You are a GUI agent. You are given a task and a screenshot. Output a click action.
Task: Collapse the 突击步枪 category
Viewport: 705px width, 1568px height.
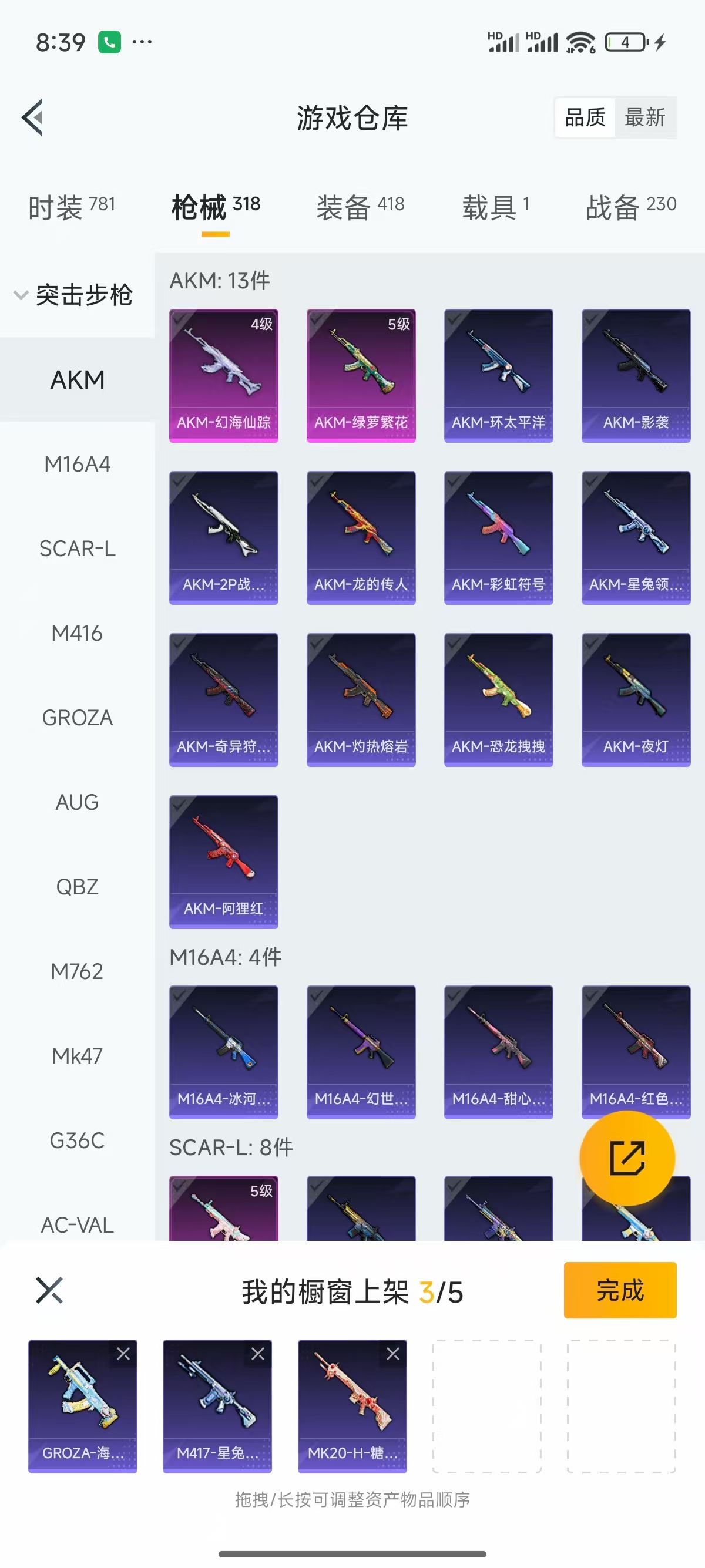73,295
